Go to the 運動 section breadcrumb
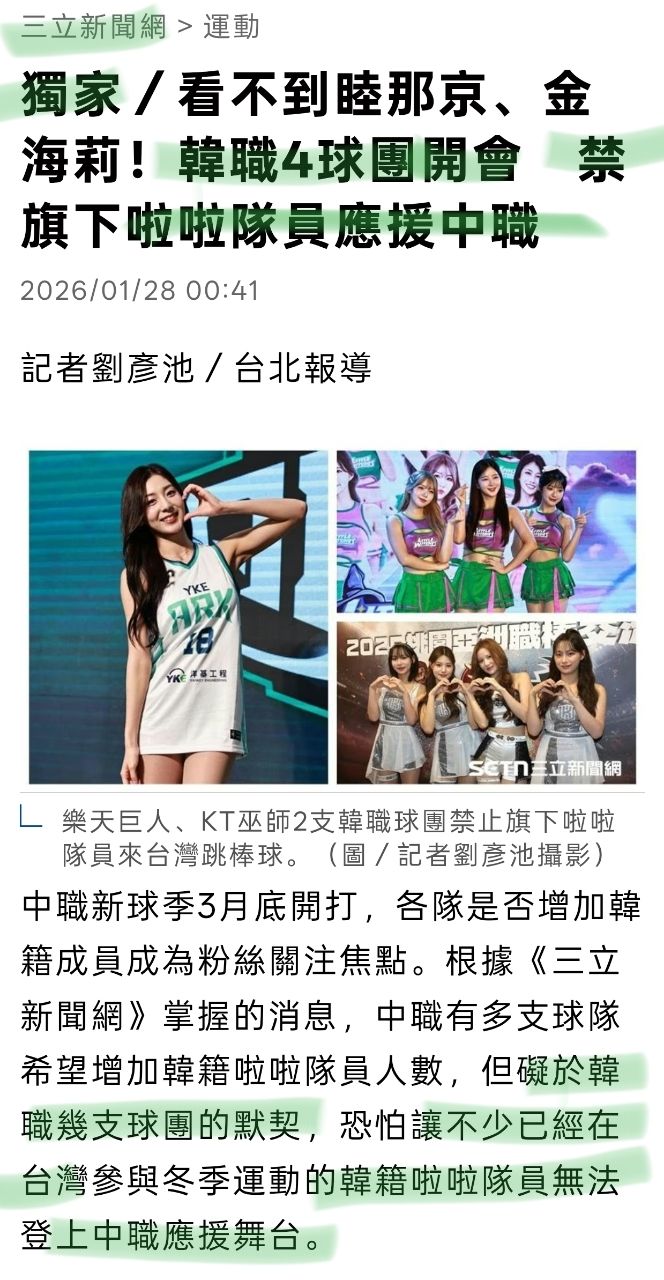664x1280 pixels. (231, 27)
